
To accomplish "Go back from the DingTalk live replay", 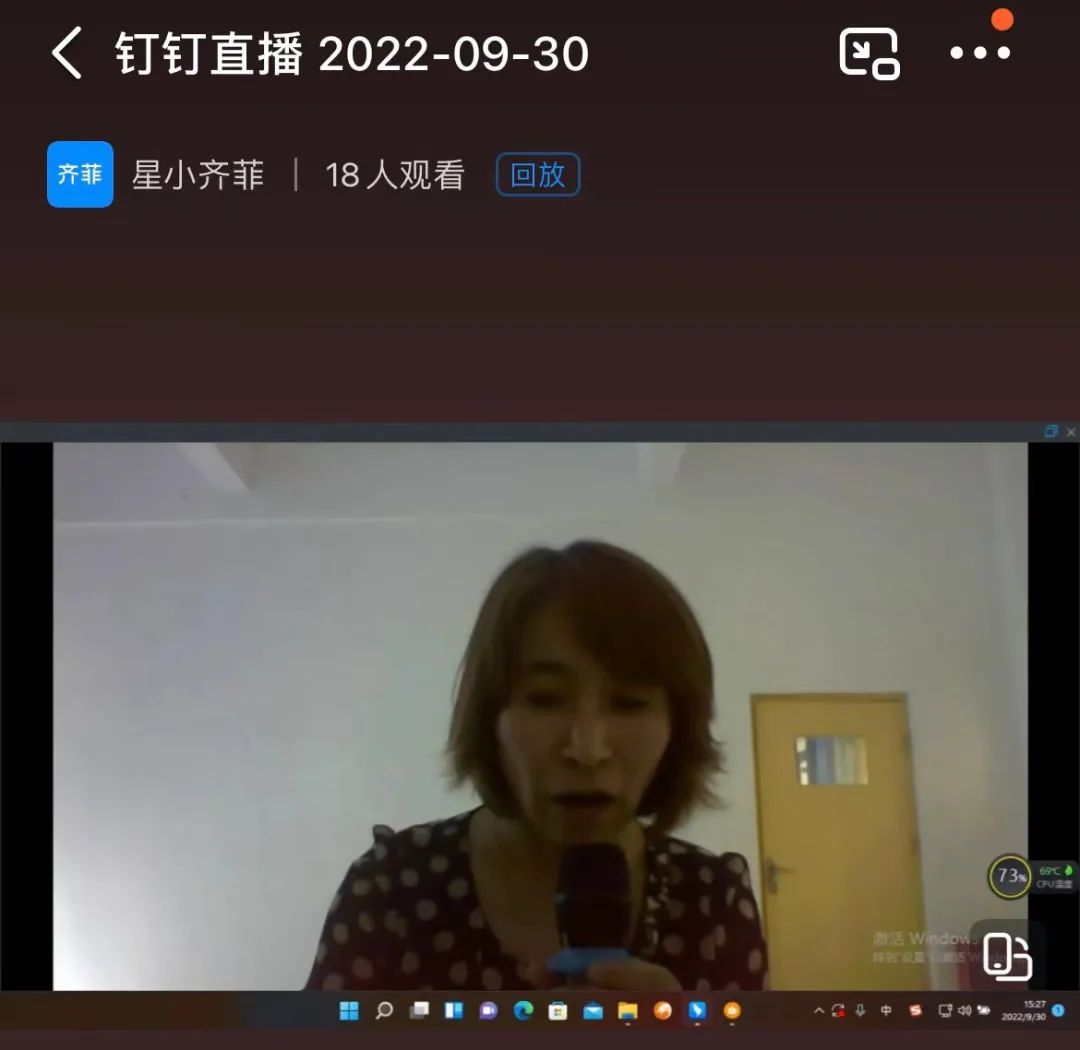I will pyautogui.click(x=66, y=53).
